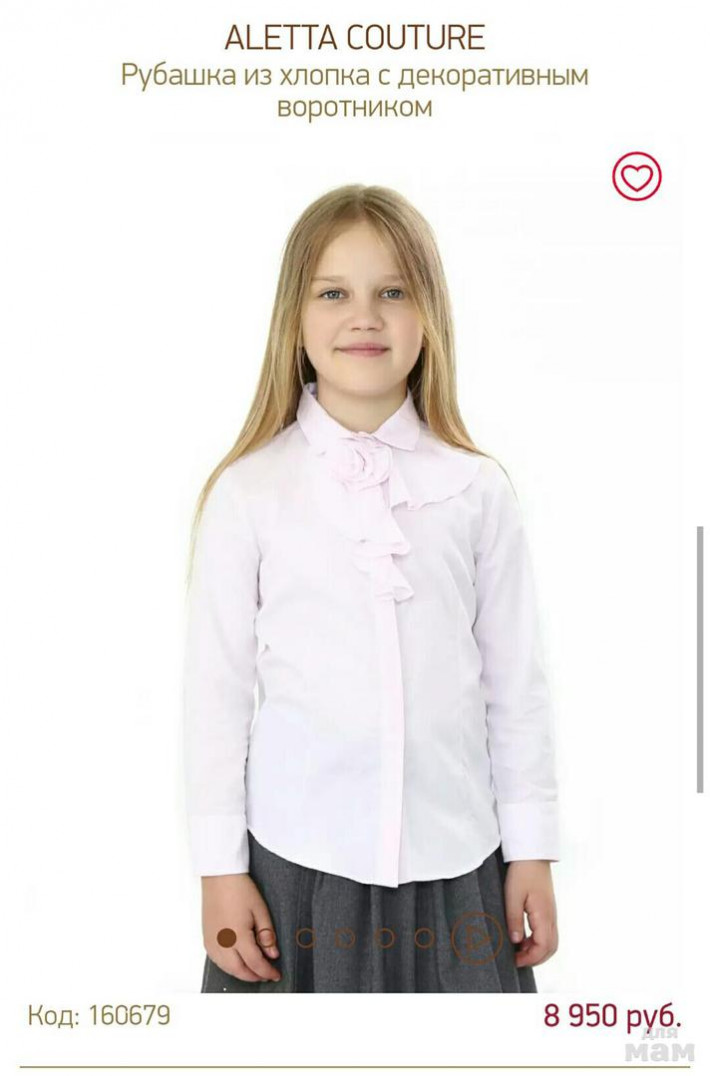Jump to the second photo dot

[x=266, y=937]
